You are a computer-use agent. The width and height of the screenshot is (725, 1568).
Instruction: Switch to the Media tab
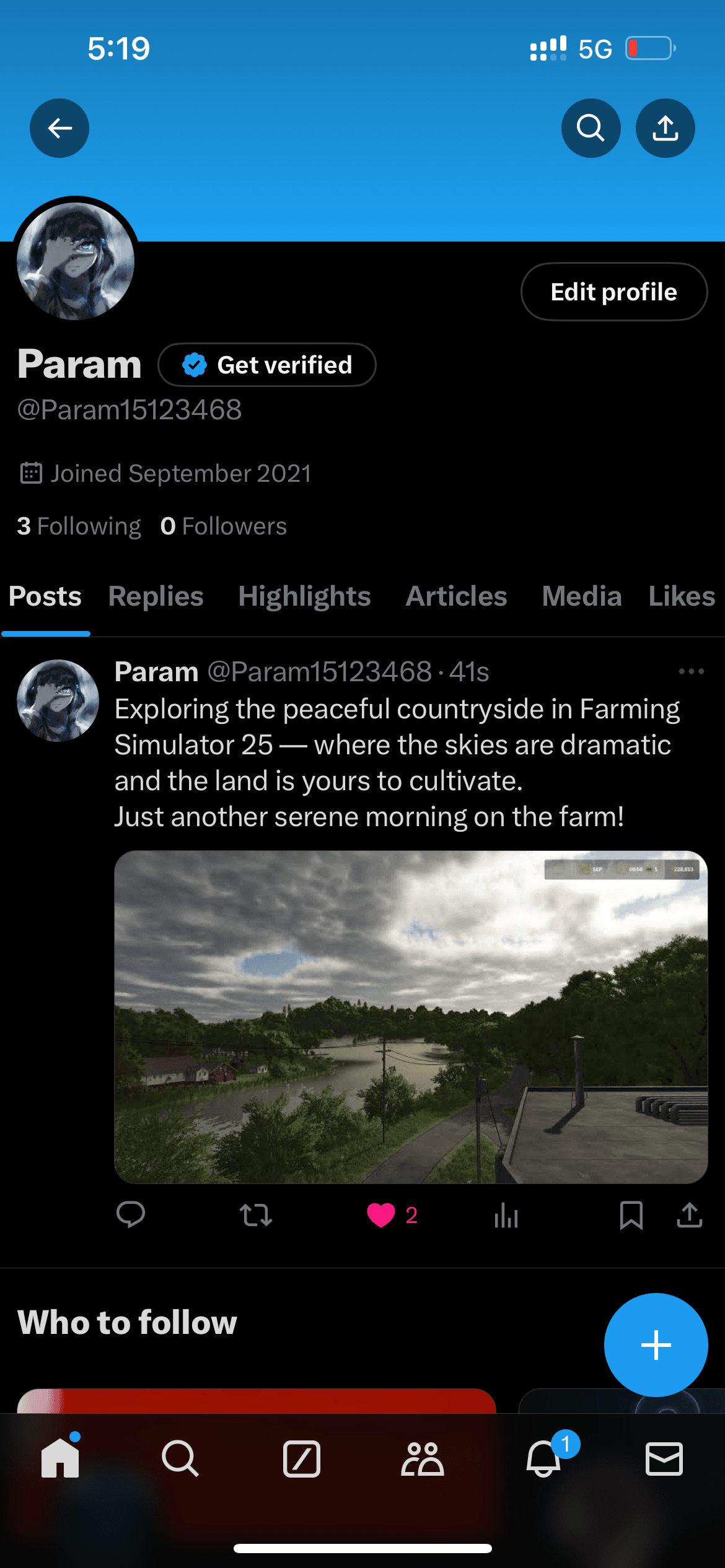coord(581,596)
